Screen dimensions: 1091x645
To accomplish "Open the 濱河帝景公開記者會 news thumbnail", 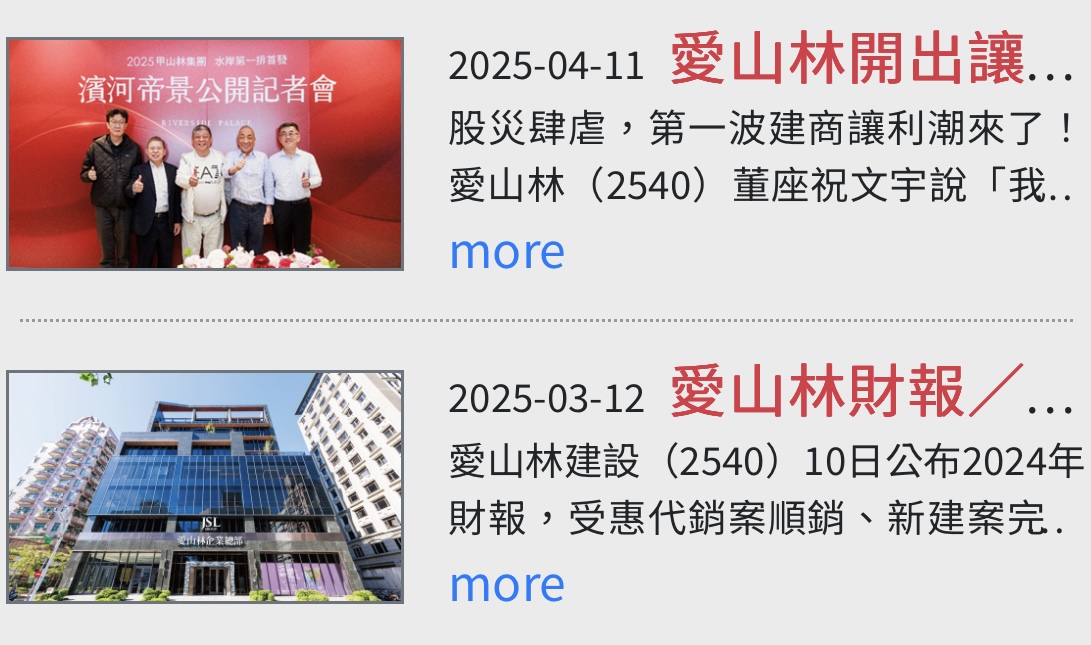I will click(x=205, y=154).
